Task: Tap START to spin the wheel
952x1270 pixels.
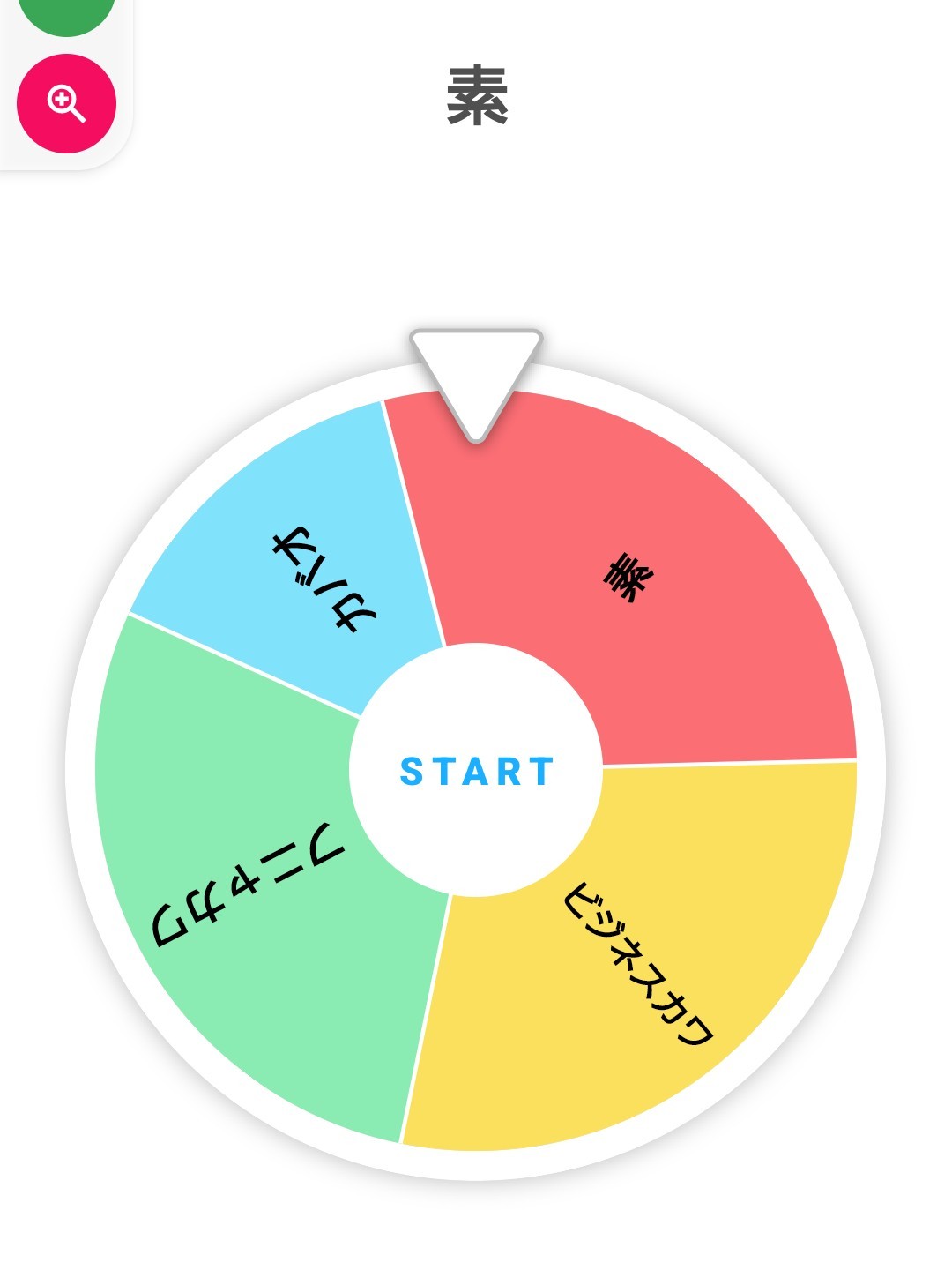Action: pos(476,771)
